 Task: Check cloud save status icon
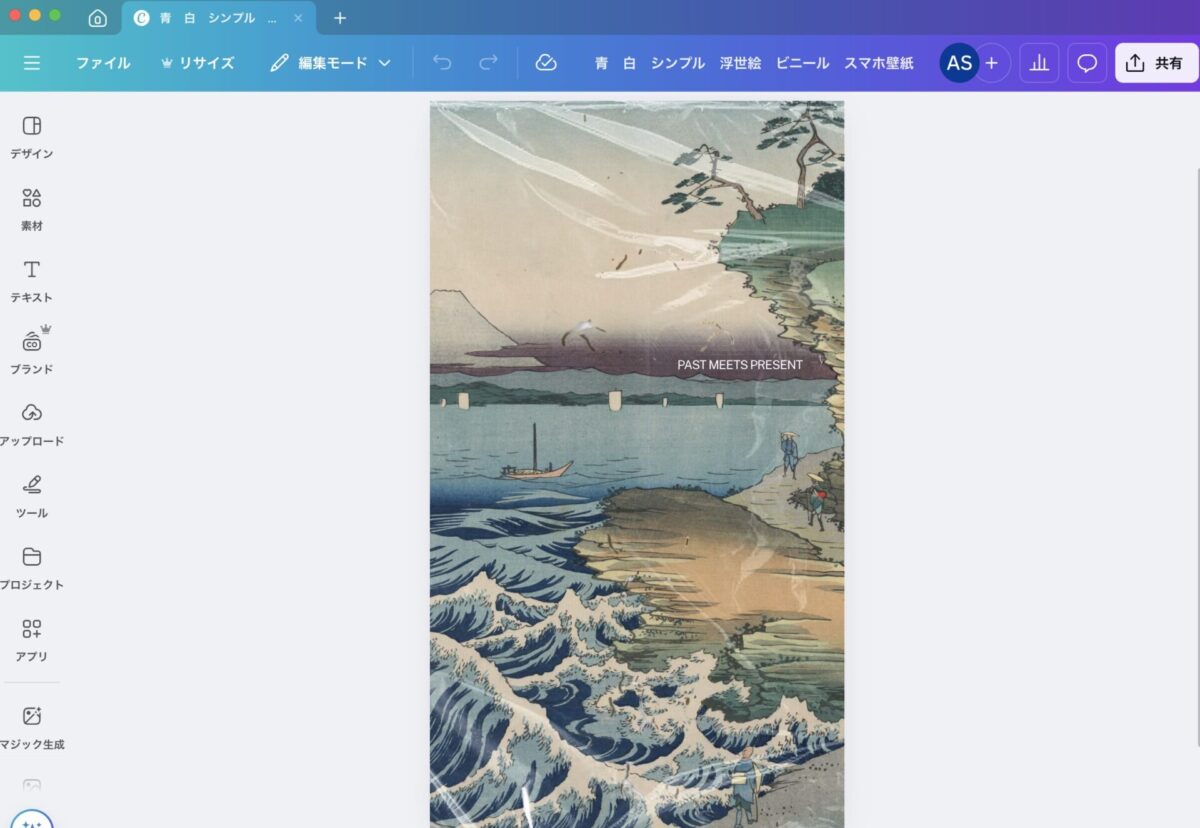pos(545,63)
